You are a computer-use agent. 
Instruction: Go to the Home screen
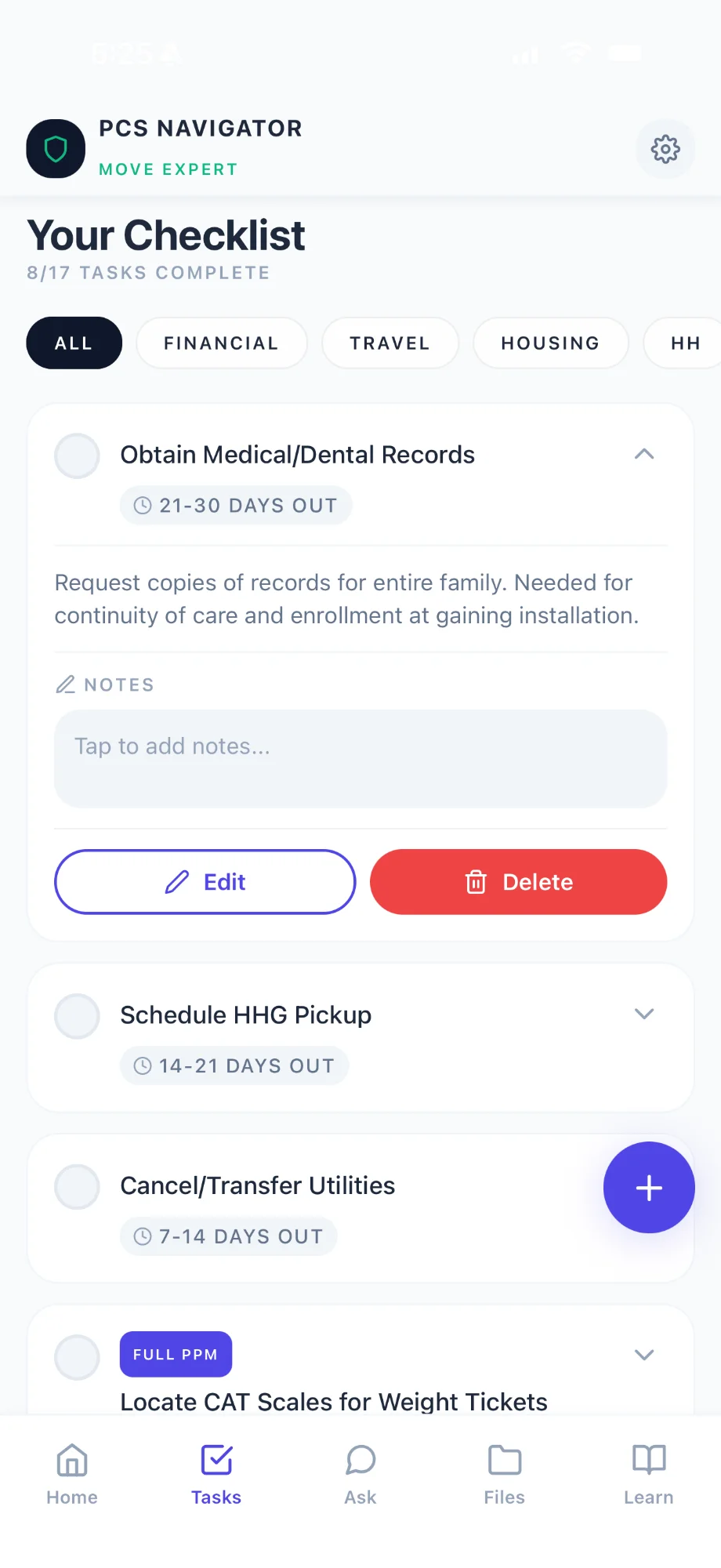[71, 1474]
